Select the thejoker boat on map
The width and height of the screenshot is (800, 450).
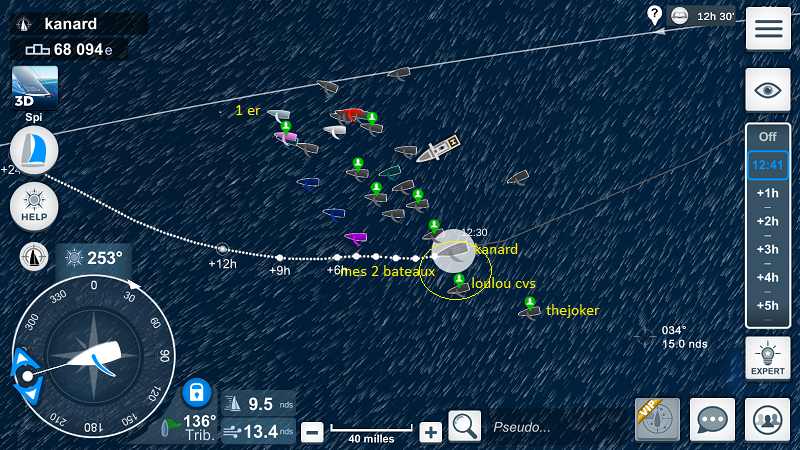pos(530,311)
